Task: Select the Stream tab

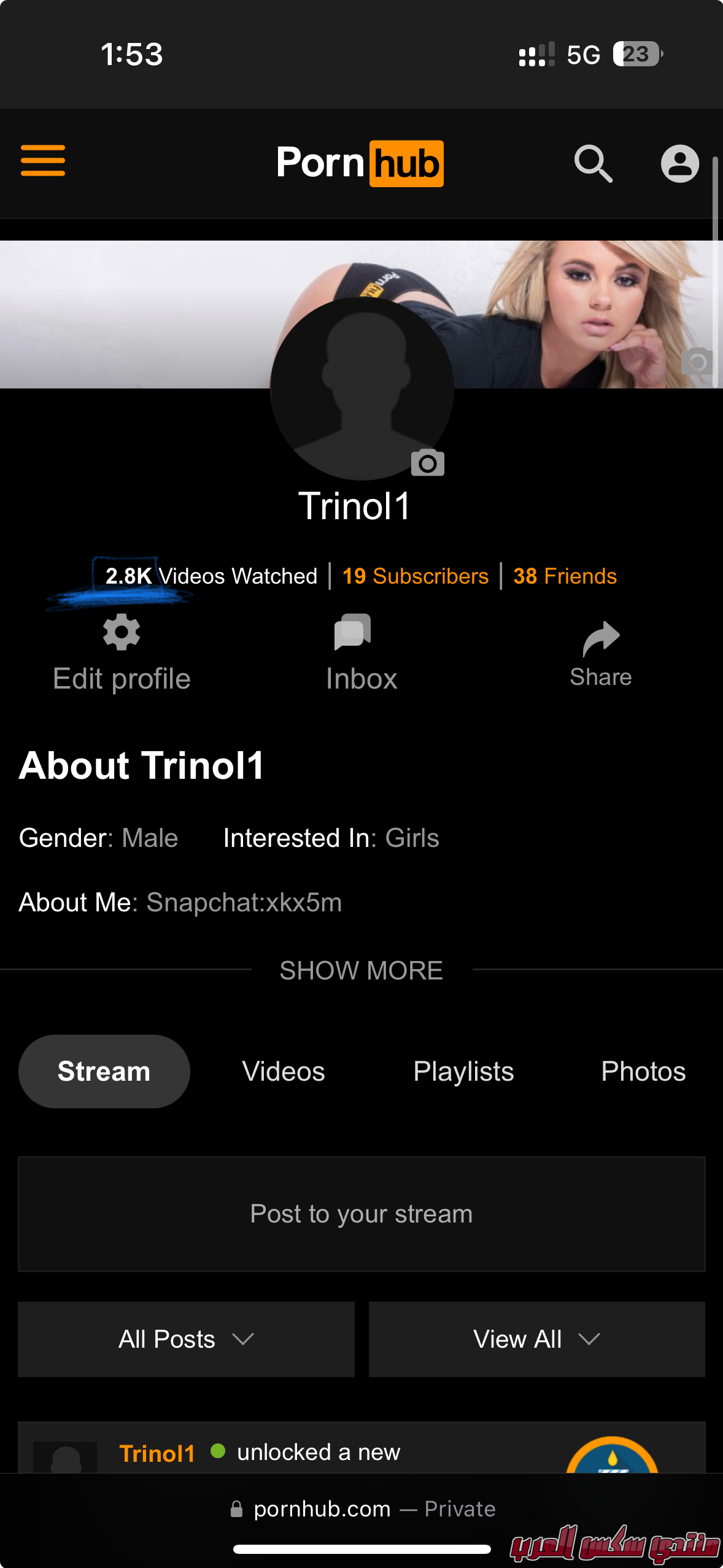Action: point(104,1072)
